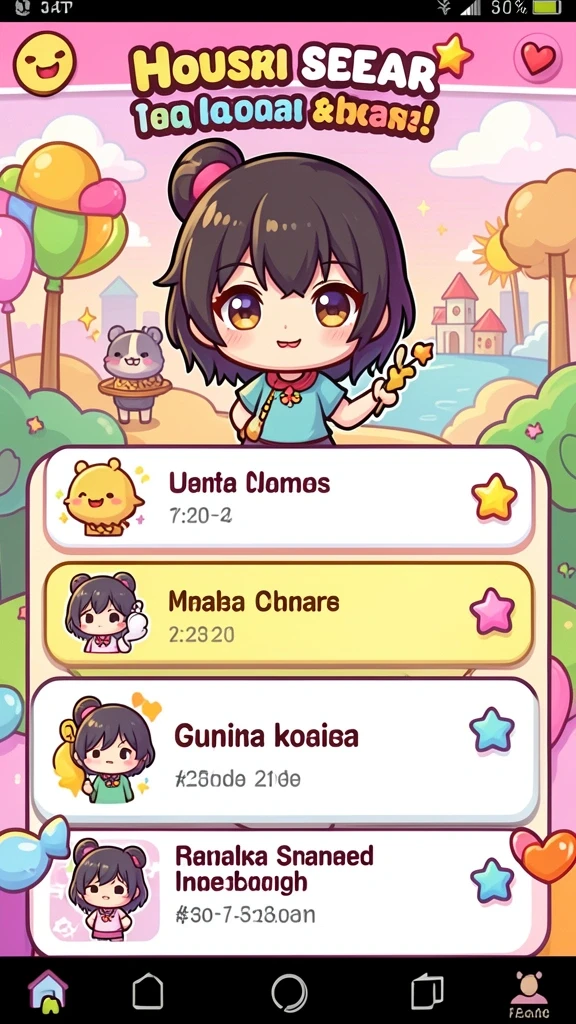This screenshot has height=1024, width=576.
Task: Select the stacked pages tab in bottom bar
Action: pos(427,993)
